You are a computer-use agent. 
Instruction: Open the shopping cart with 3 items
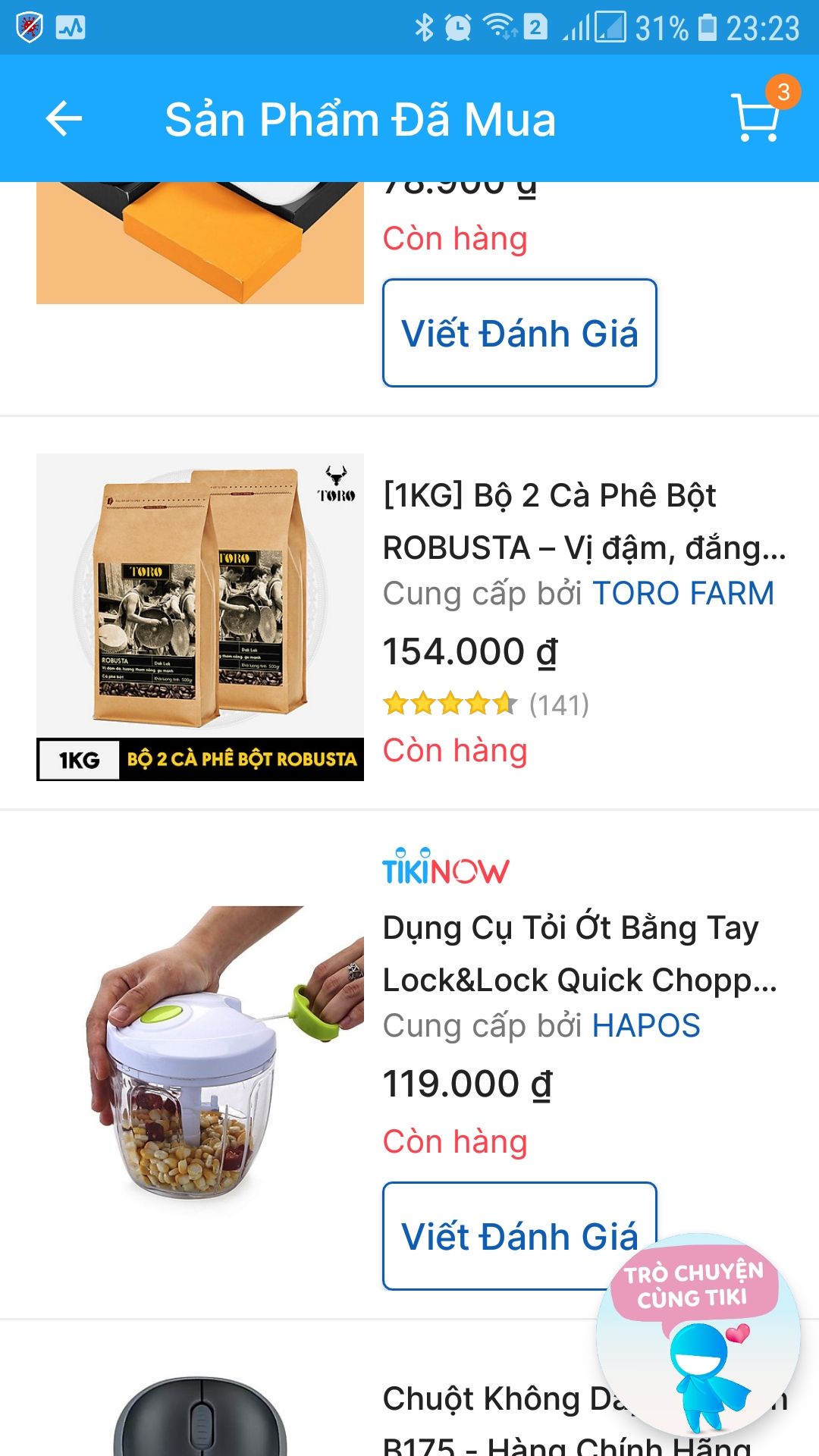tap(755, 118)
